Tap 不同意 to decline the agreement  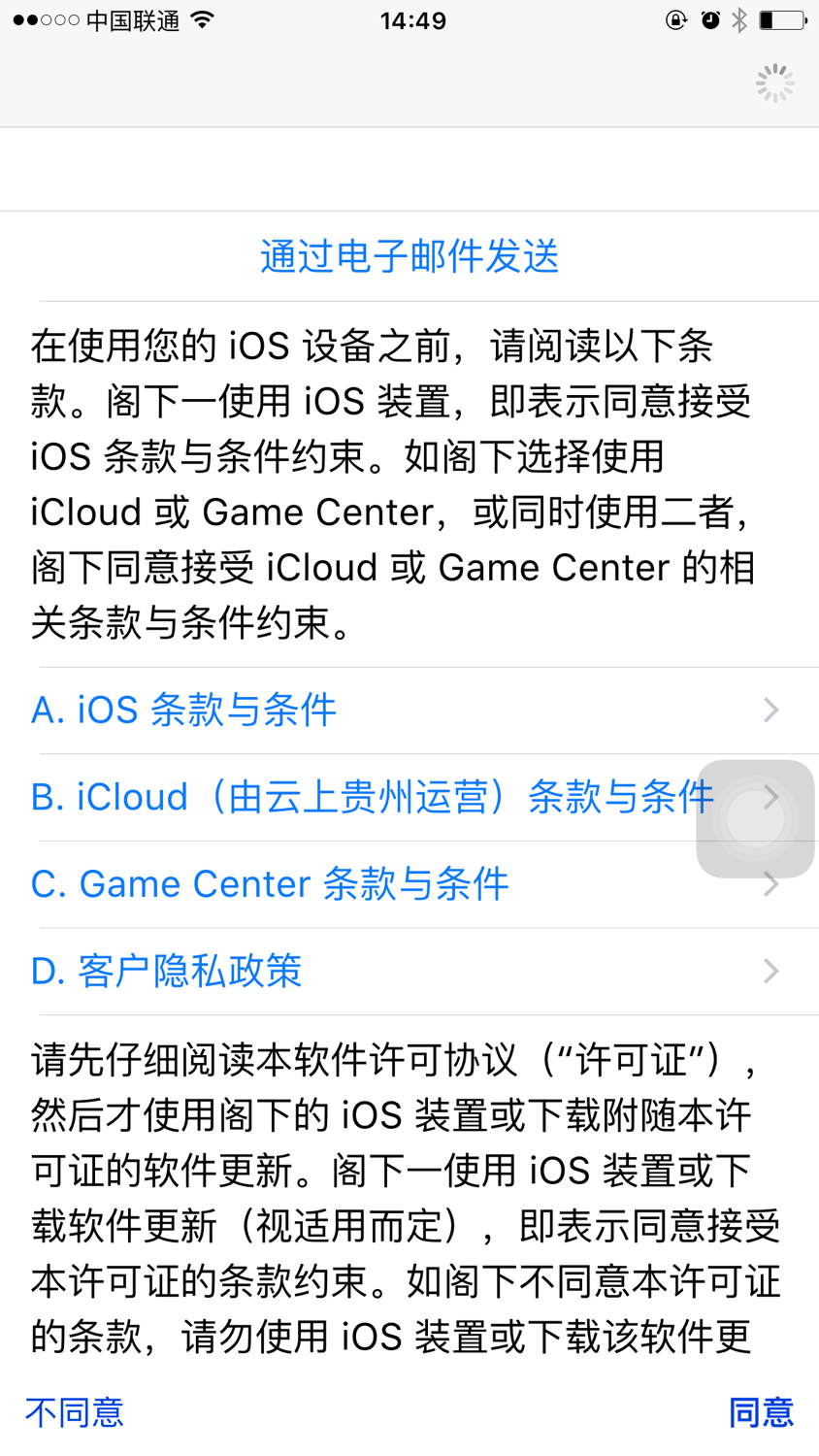74,1413
